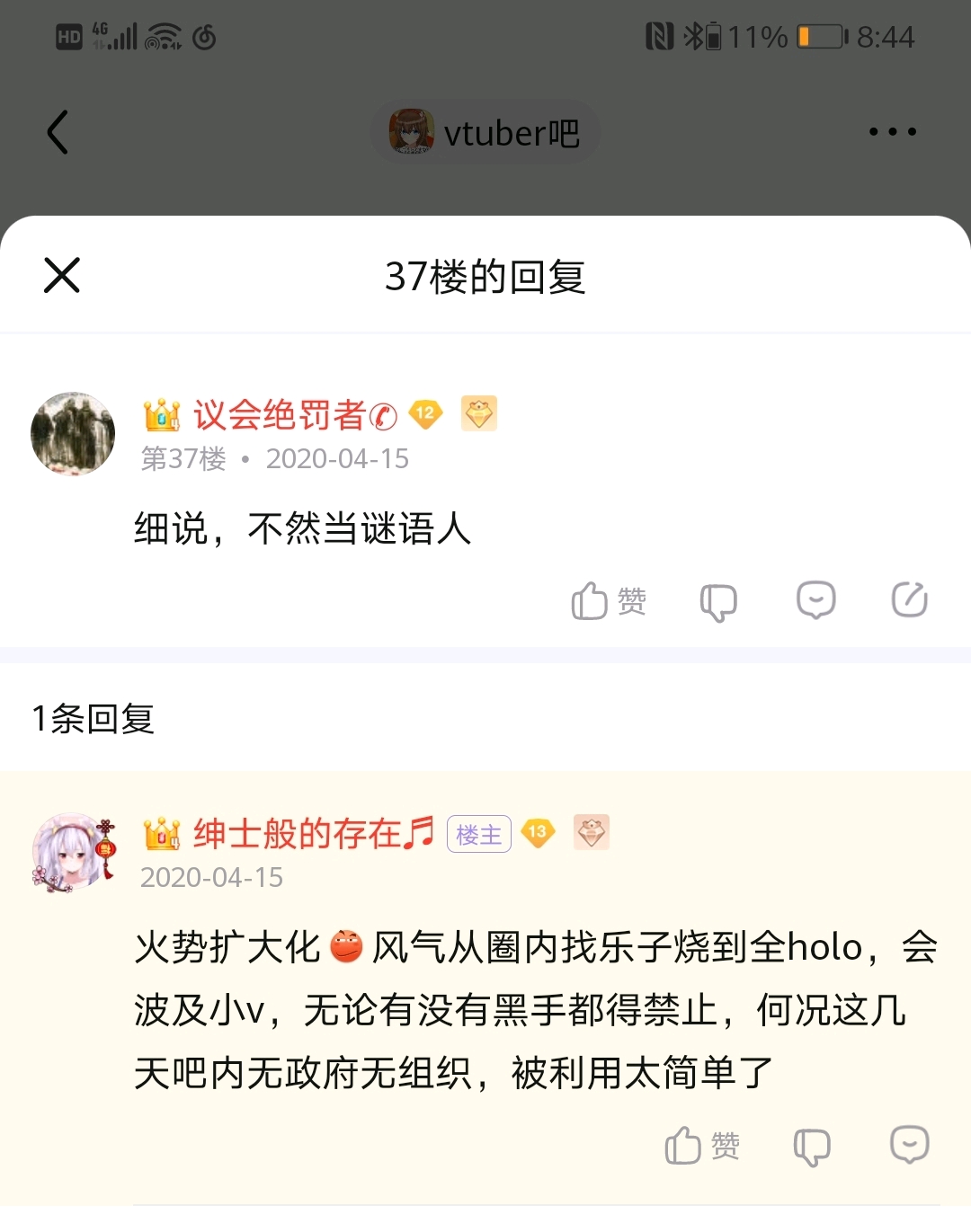
Task: Dislike 议会绝罚者's comment
Action: point(718,601)
